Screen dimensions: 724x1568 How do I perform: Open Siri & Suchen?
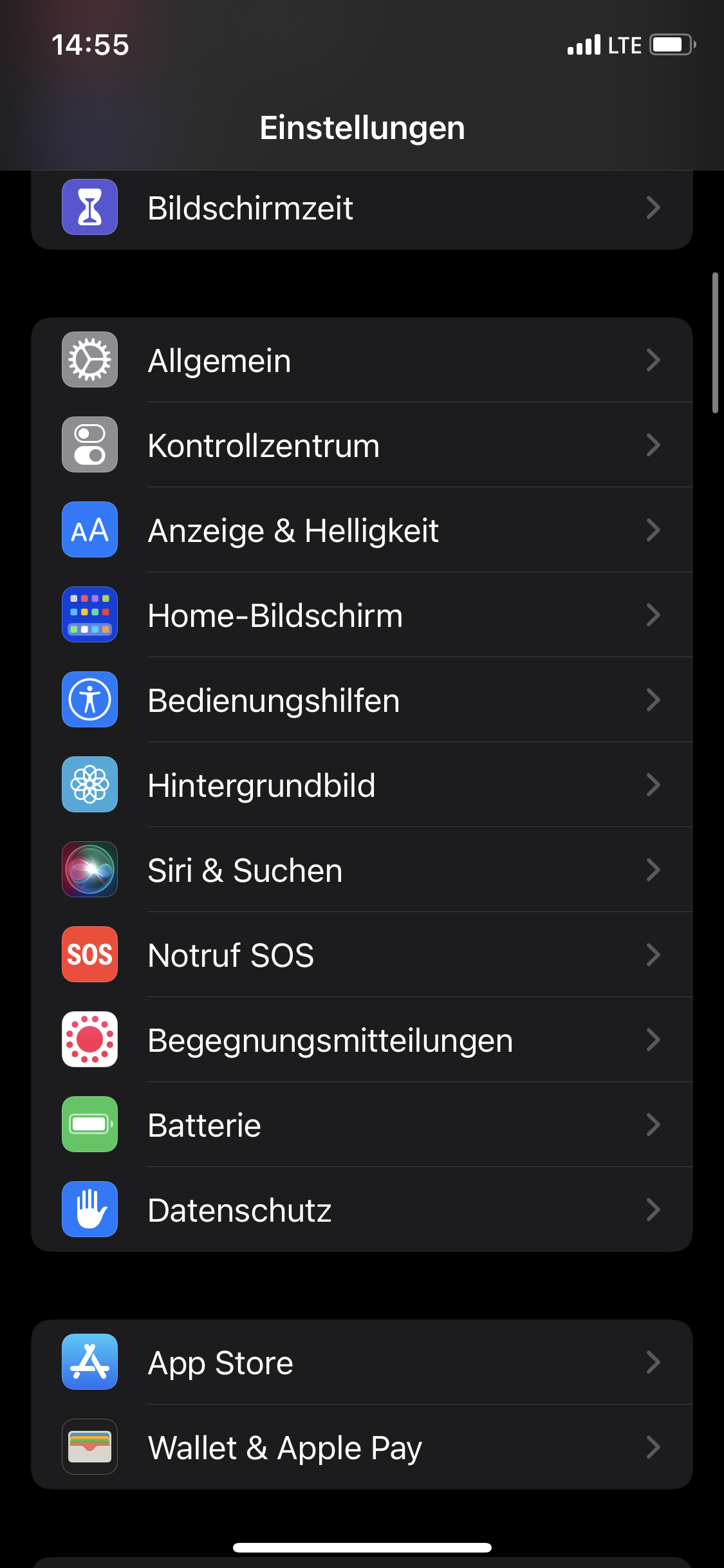362,870
